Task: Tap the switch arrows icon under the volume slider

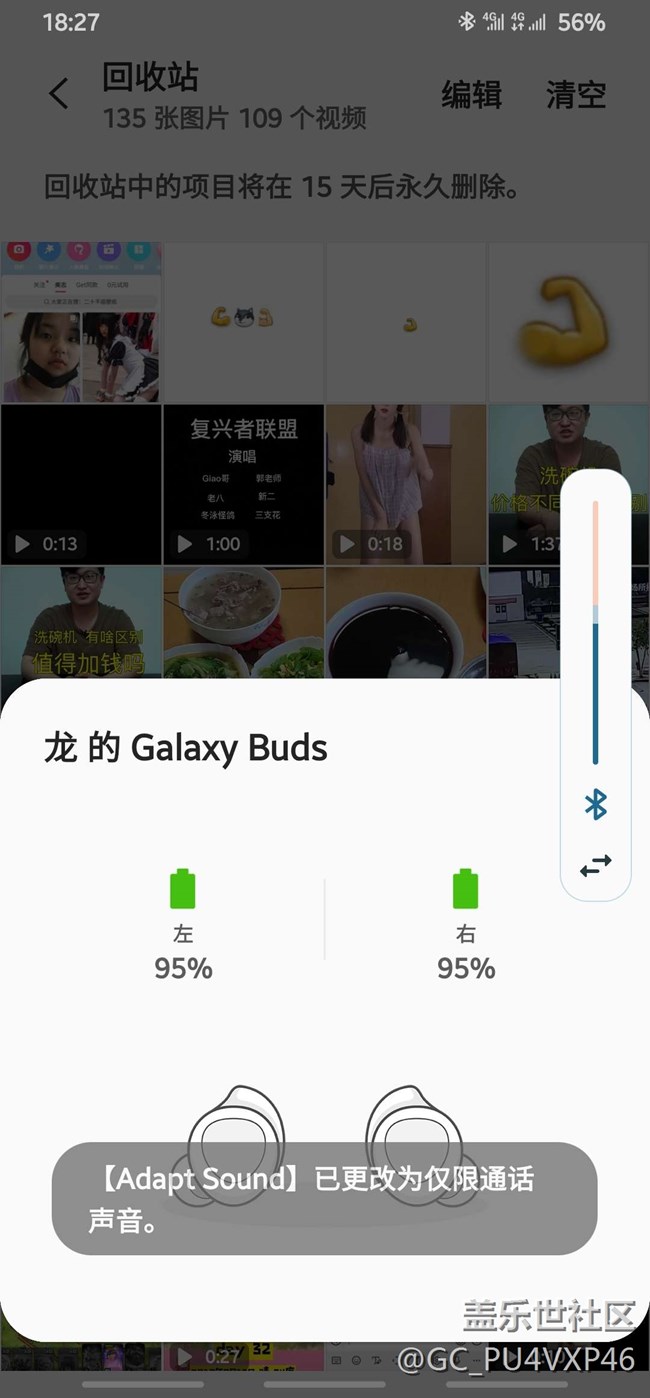Action: point(595,865)
